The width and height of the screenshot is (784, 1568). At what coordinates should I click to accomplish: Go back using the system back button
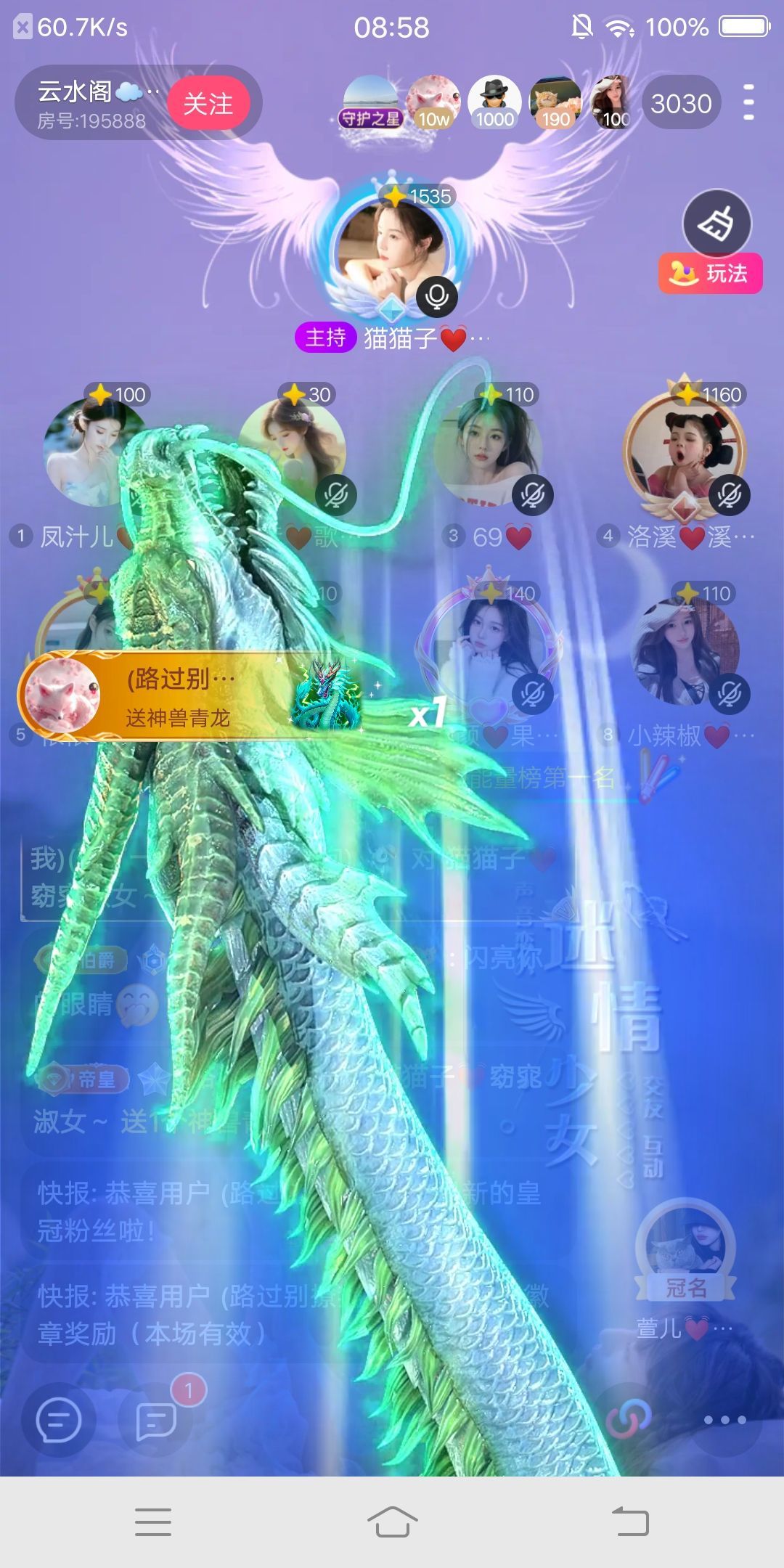630,1522
